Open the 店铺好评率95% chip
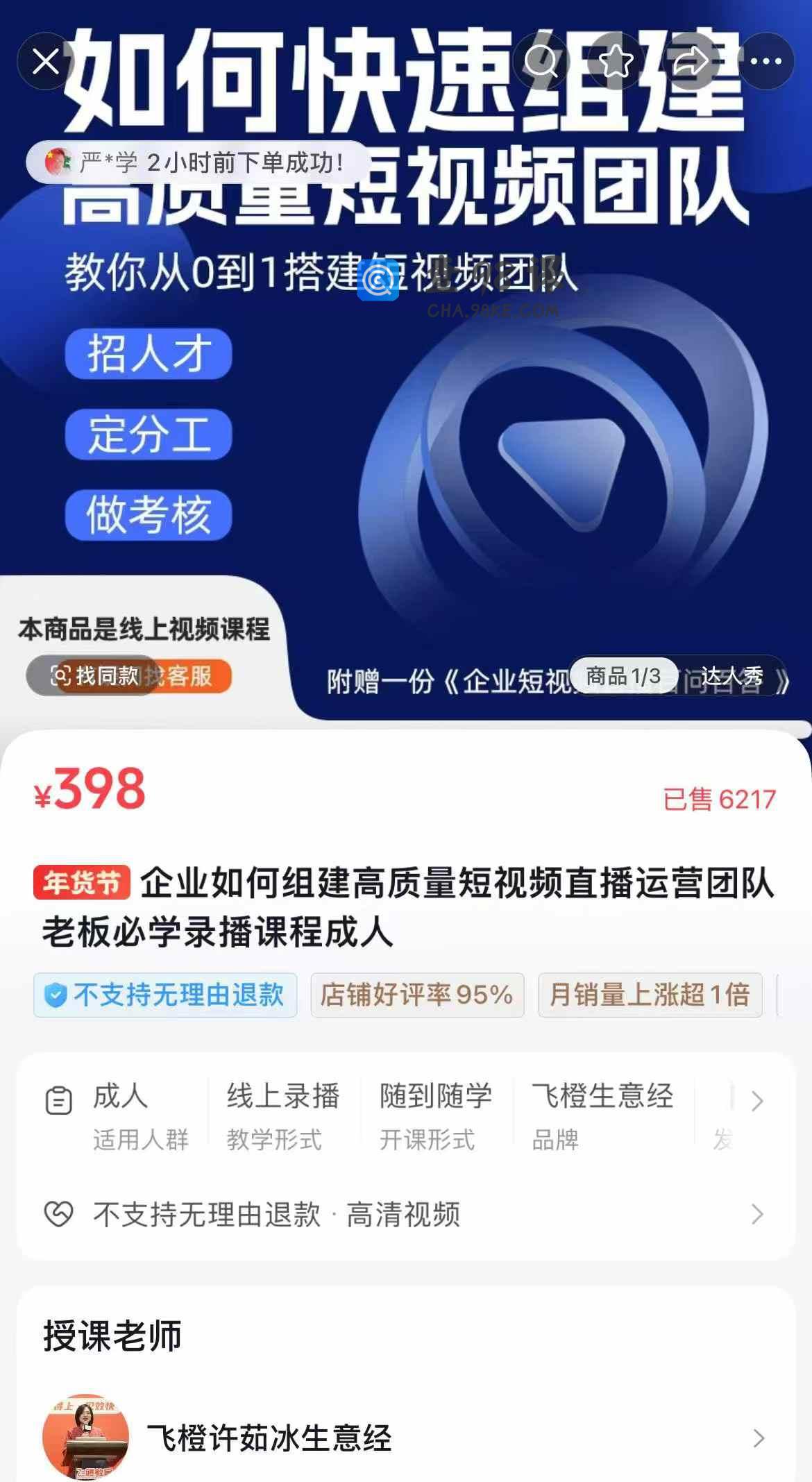Screen dimensions: 812x1482 (x=416, y=995)
